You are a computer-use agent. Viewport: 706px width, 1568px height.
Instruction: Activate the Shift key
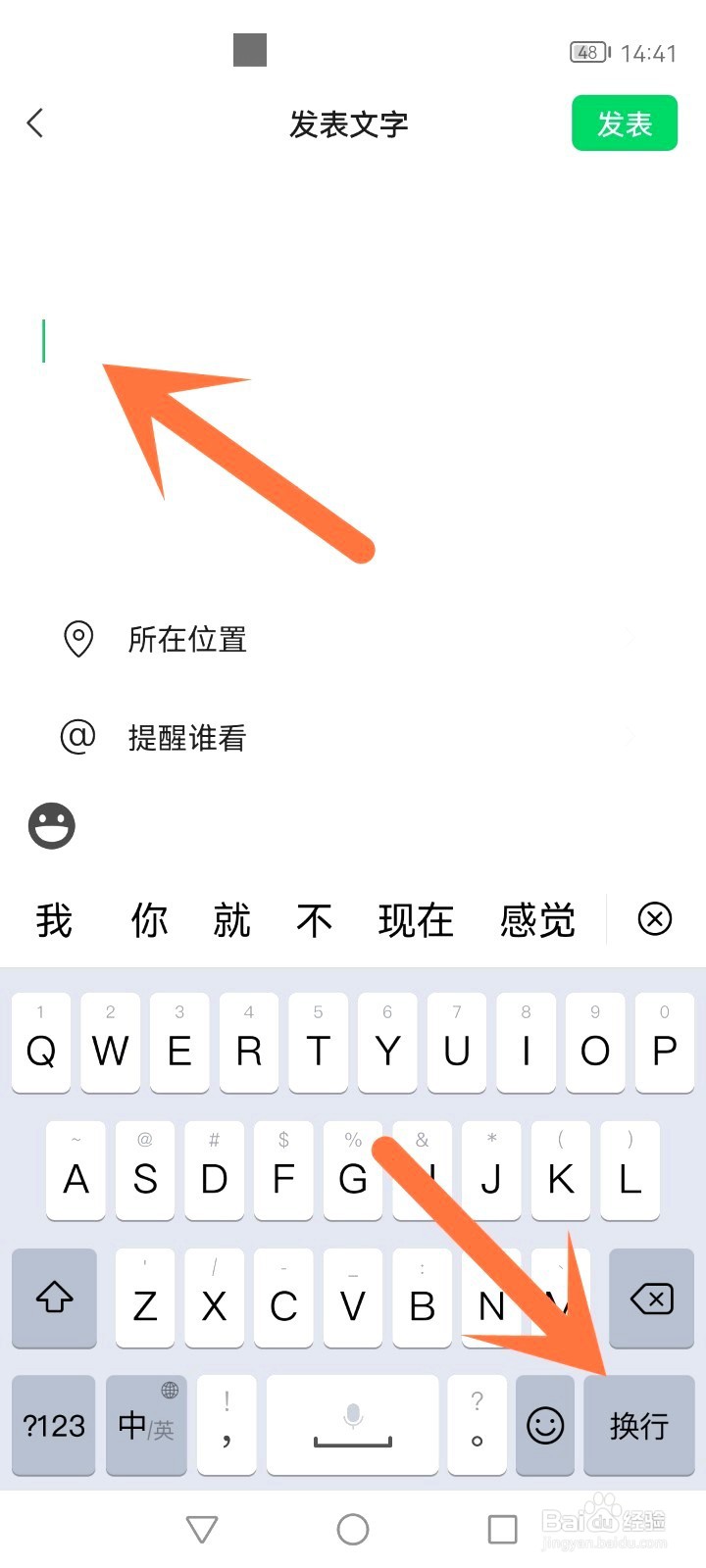coord(54,1298)
